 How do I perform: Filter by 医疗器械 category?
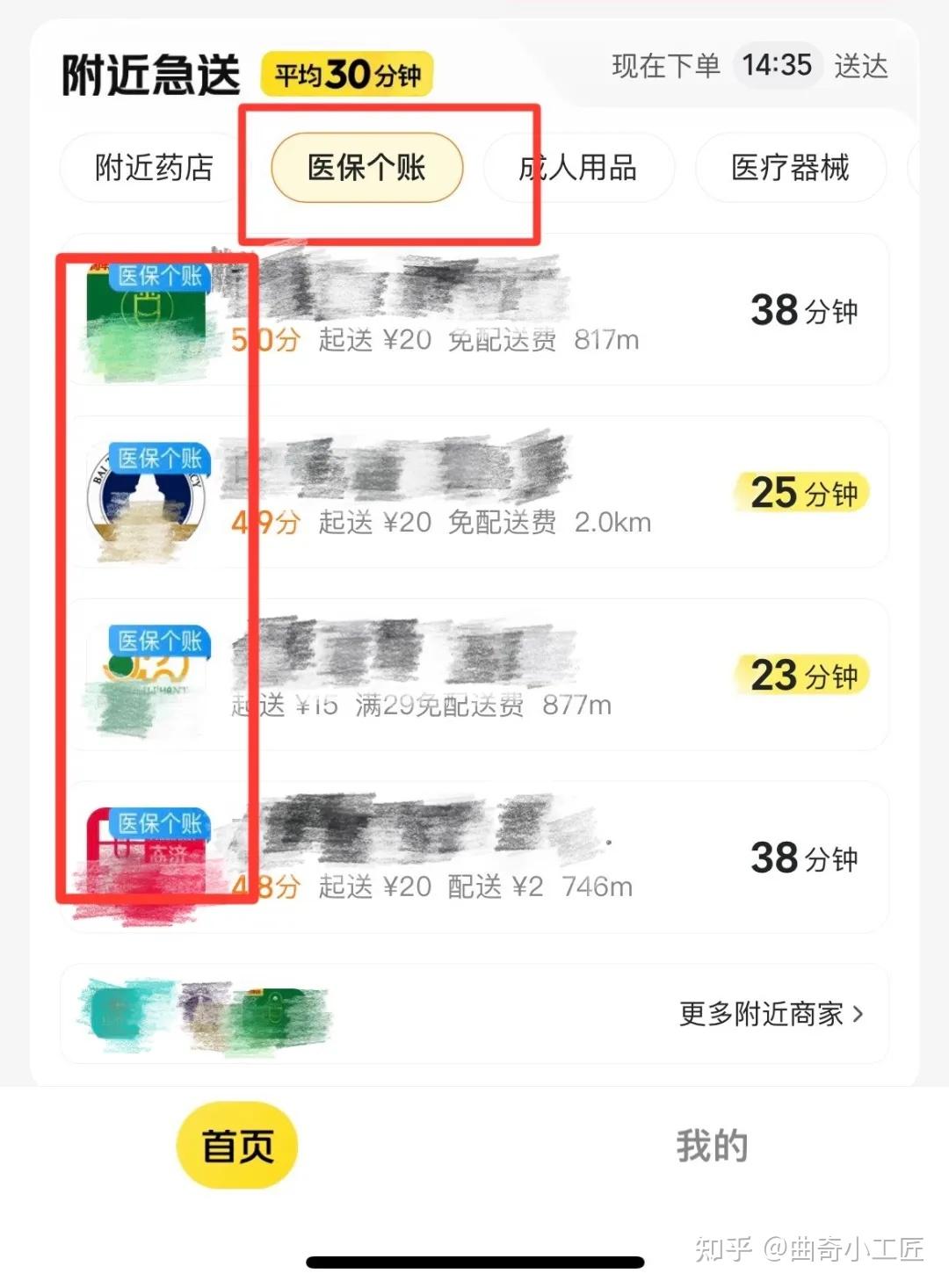click(790, 167)
